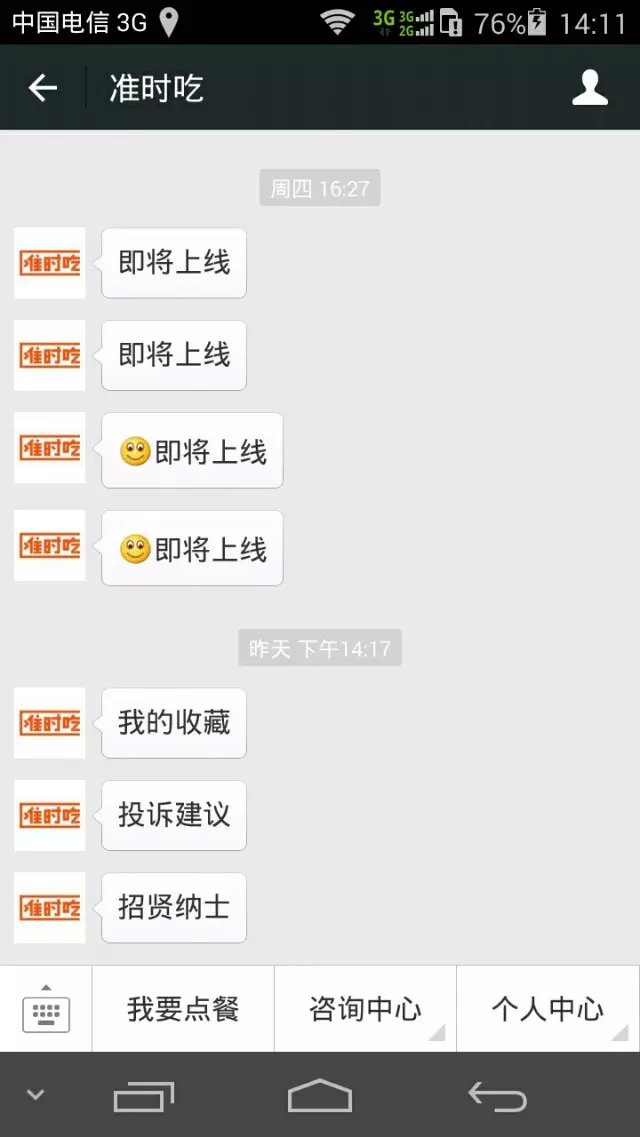This screenshot has height=1137, width=640.
Task: Switch to keyboard input mode
Action: (x=46, y=1009)
